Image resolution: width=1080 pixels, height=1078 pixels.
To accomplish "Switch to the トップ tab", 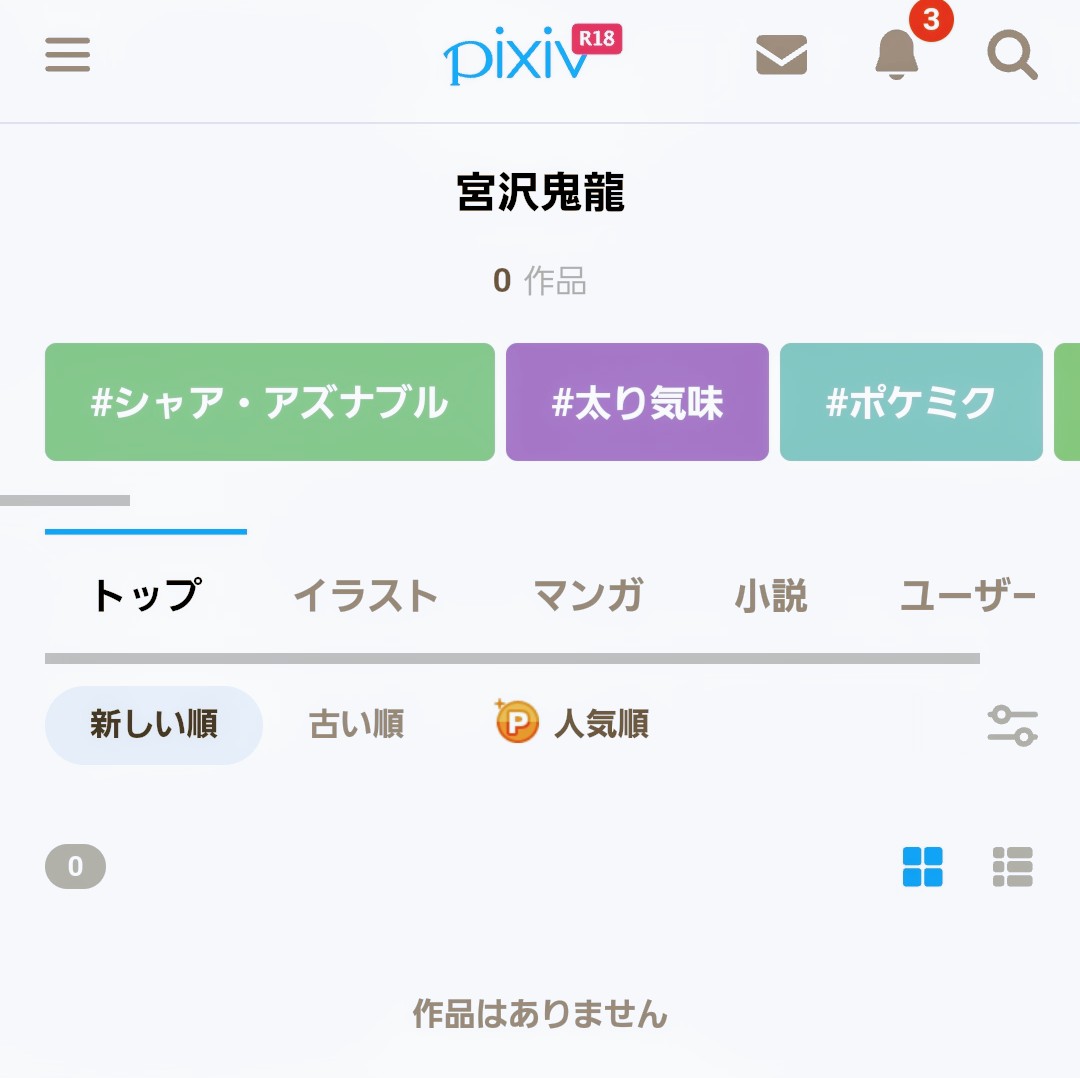I will [x=146, y=596].
